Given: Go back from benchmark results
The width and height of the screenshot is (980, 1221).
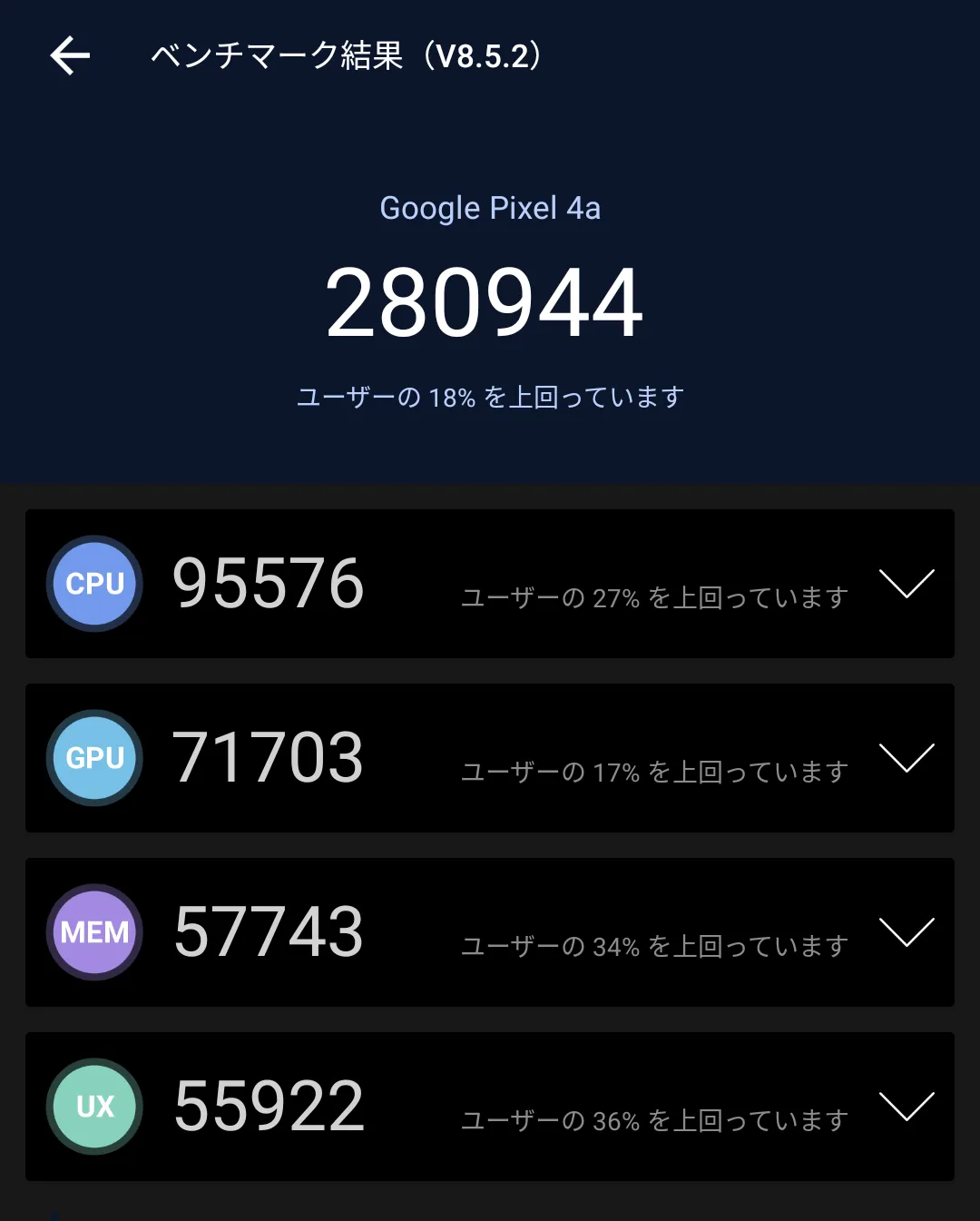Looking at the screenshot, I should (x=70, y=56).
